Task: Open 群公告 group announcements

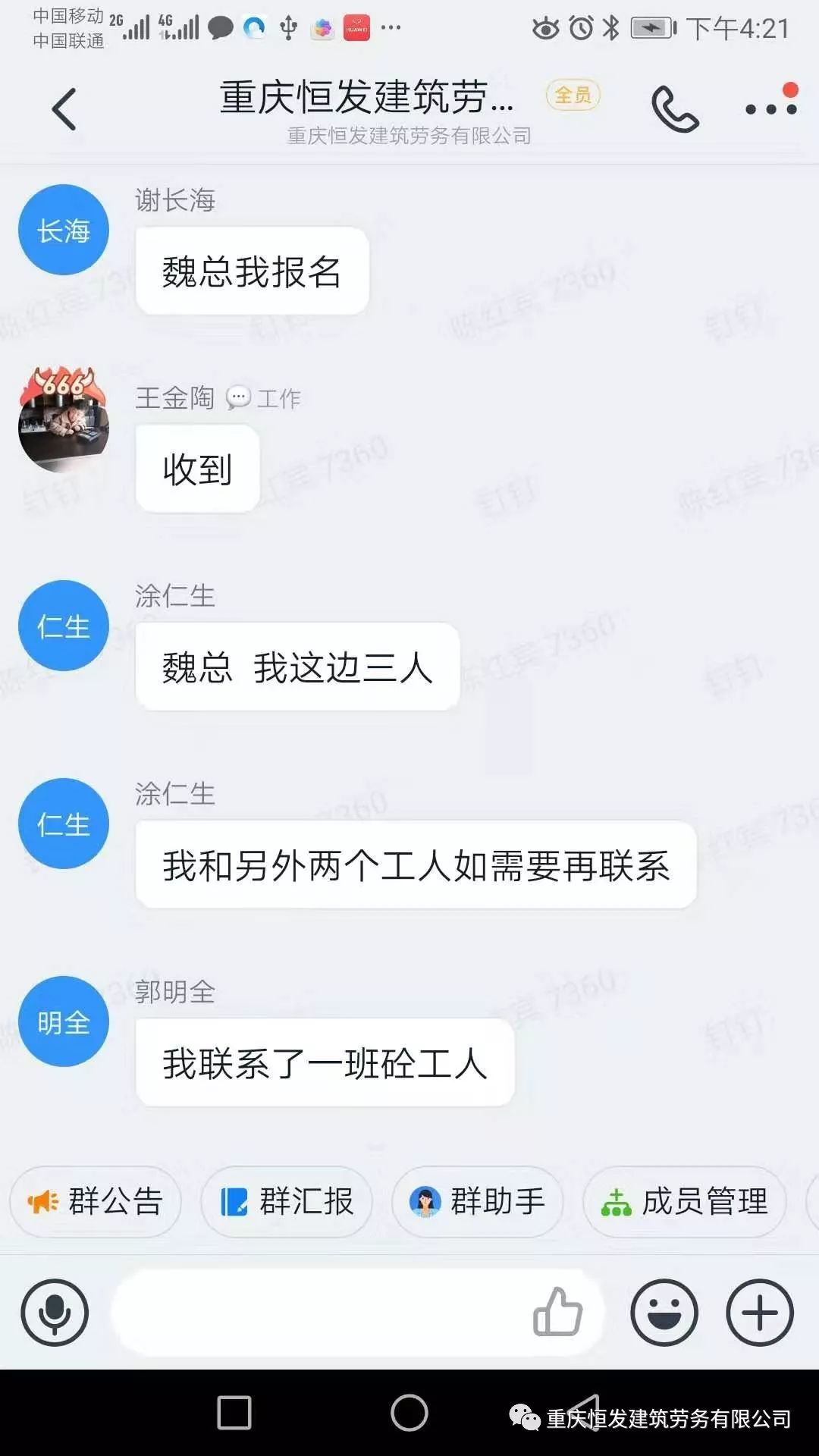Action: [96, 1202]
